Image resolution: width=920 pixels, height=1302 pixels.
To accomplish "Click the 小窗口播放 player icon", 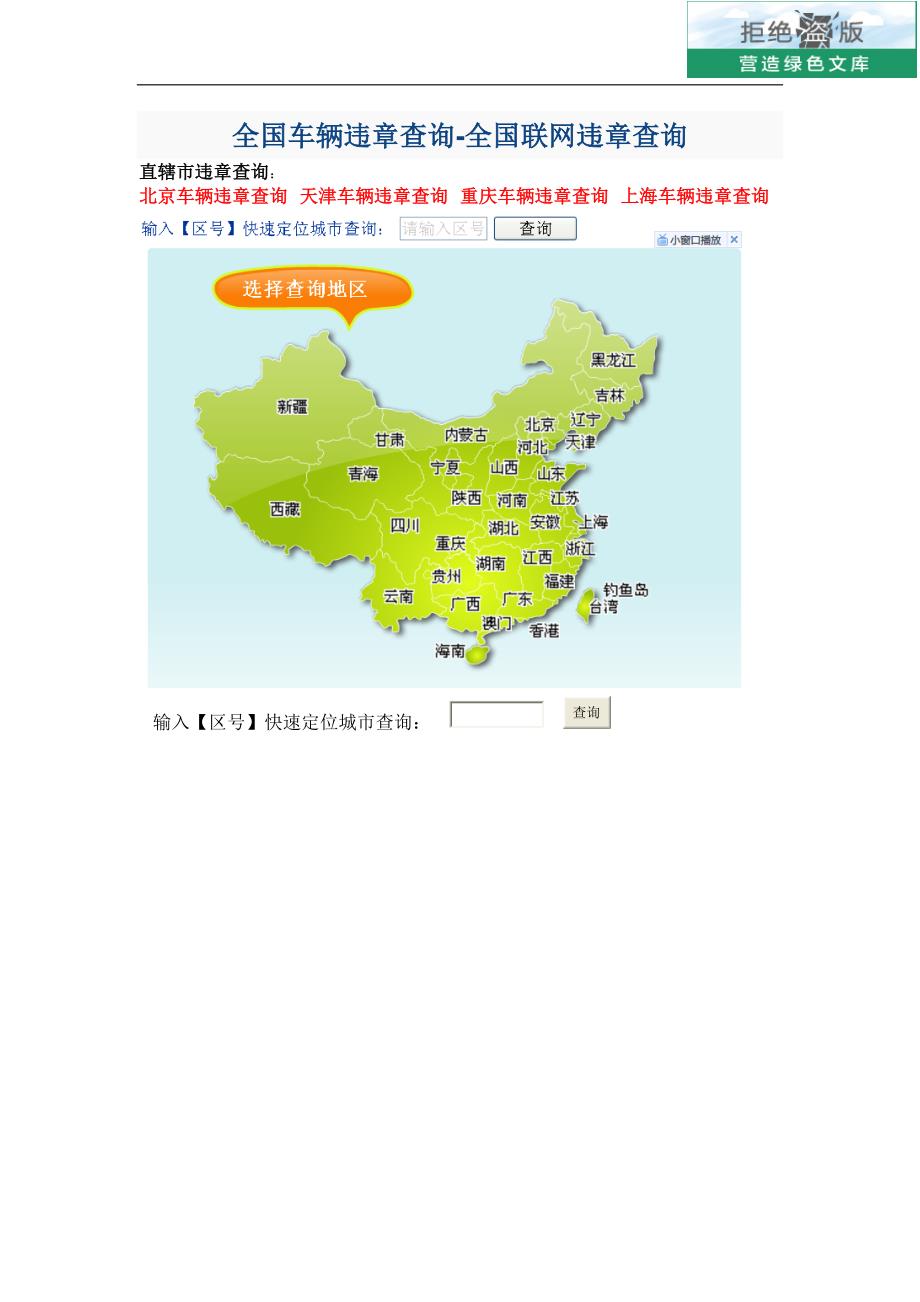I will point(661,239).
